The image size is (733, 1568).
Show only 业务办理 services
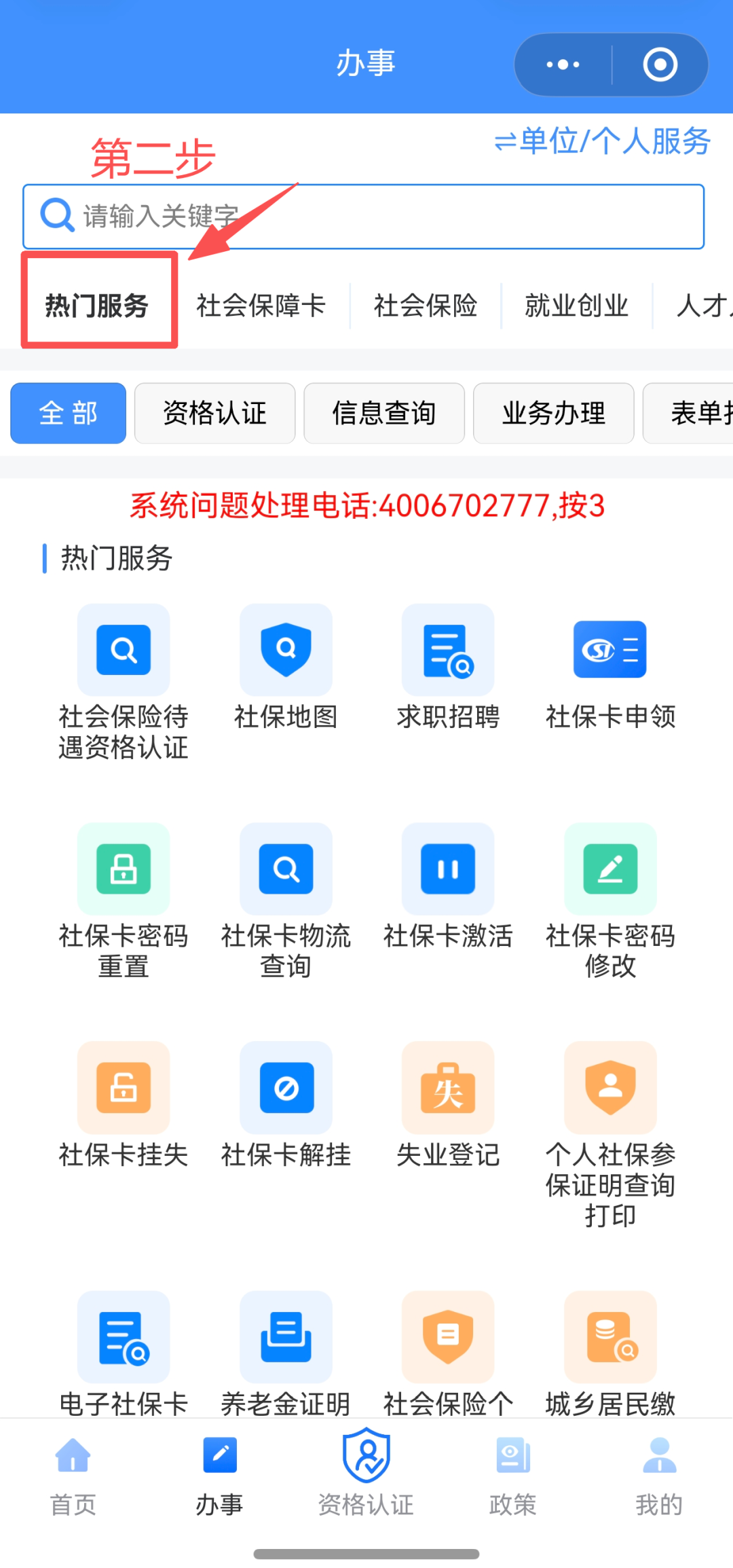(553, 414)
